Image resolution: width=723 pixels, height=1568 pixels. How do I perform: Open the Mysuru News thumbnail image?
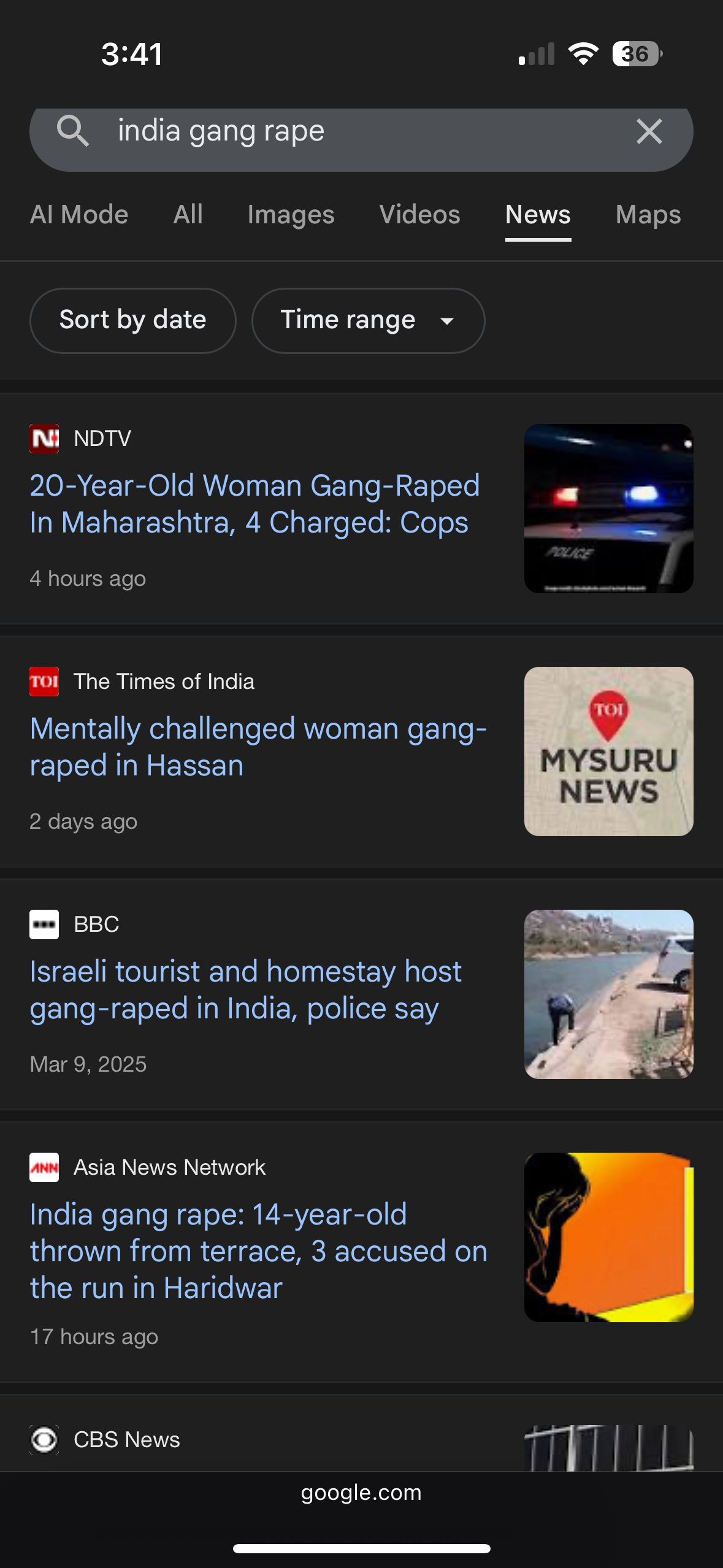coord(608,751)
